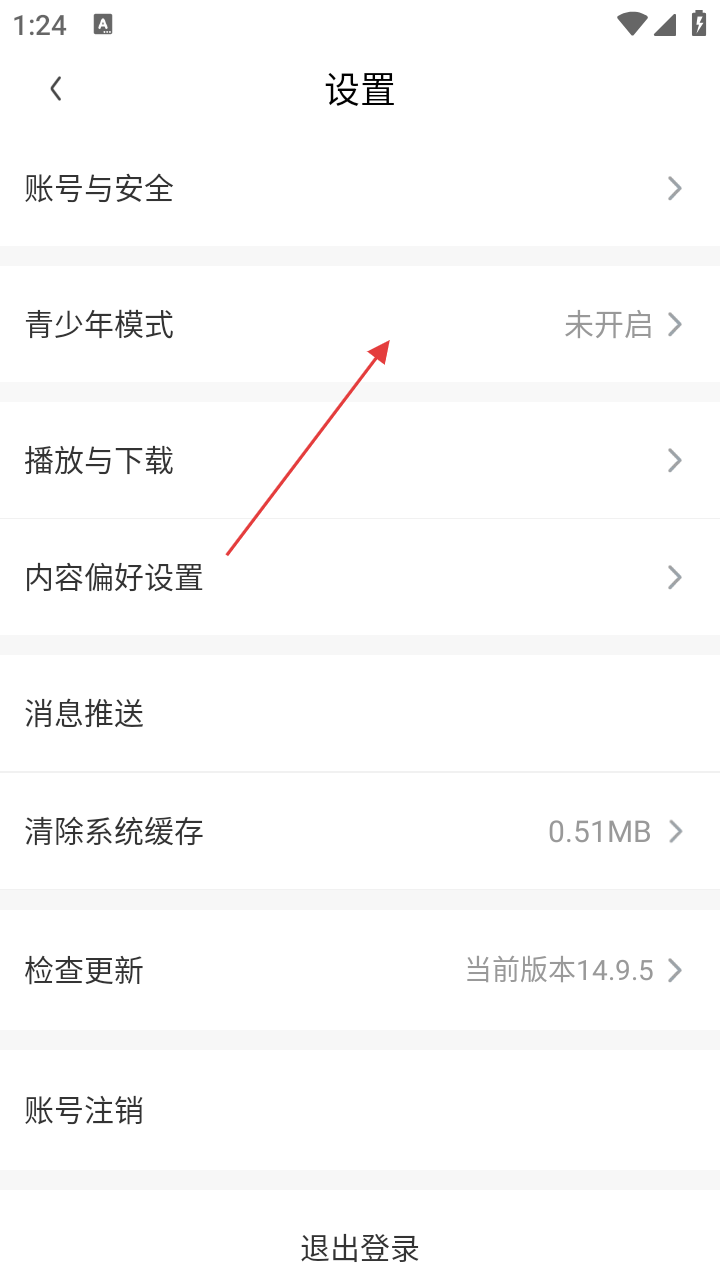The image size is (720, 1280).
Task: Open 消息推送 settings
Action: (360, 714)
